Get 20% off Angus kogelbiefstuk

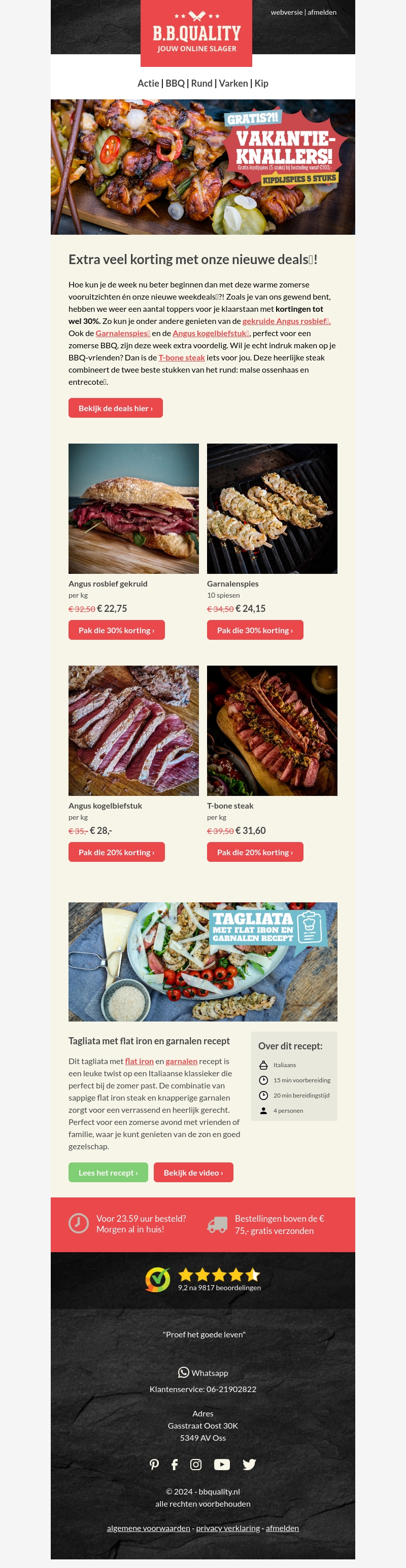tap(116, 852)
